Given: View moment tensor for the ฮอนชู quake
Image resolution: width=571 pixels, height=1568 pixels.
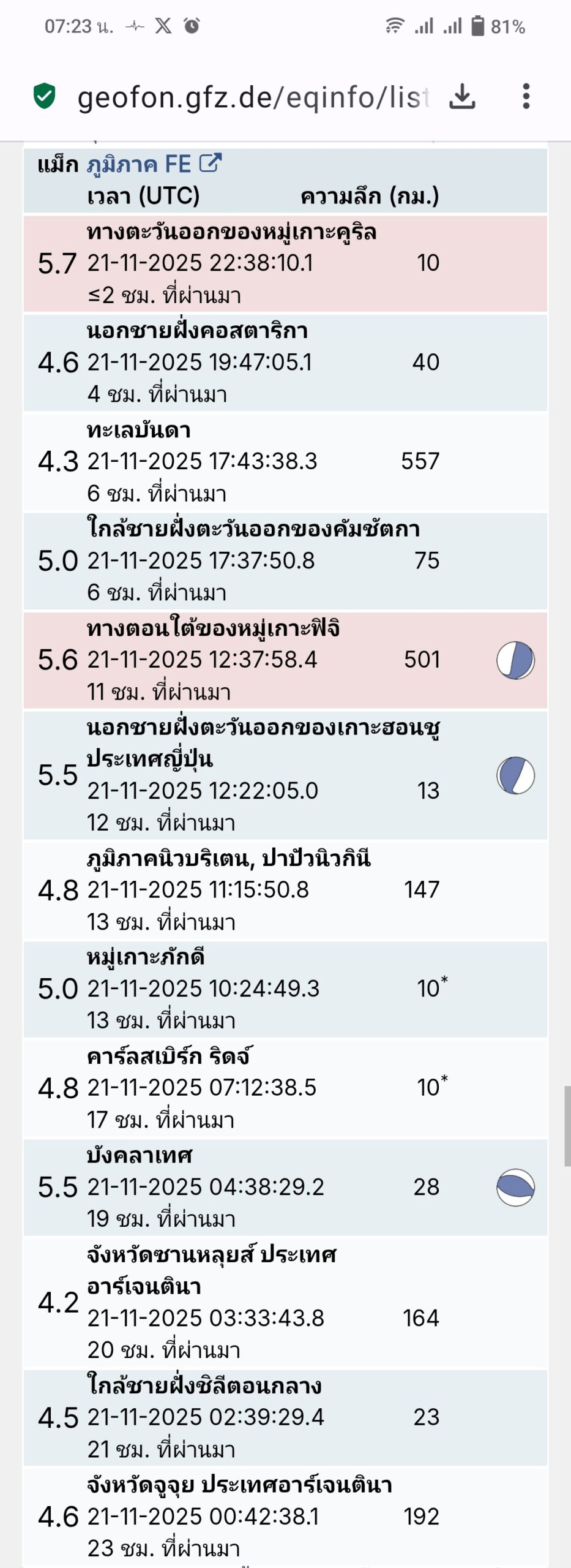Looking at the screenshot, I should (x=515, y=775).
